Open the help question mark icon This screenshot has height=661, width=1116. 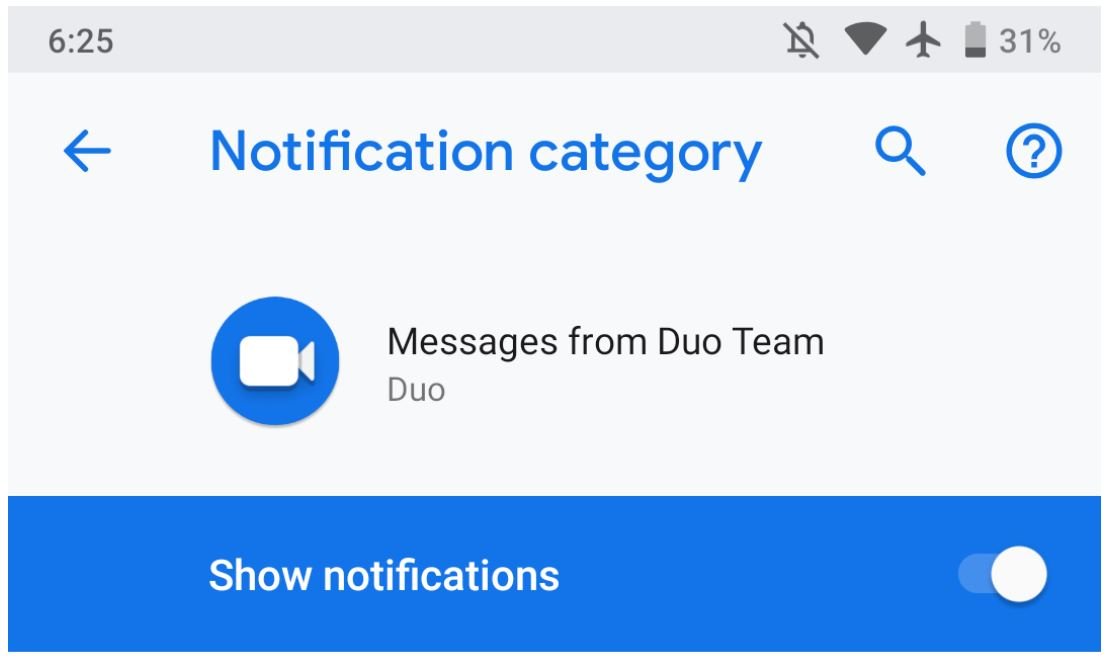tap(1033, 153)
